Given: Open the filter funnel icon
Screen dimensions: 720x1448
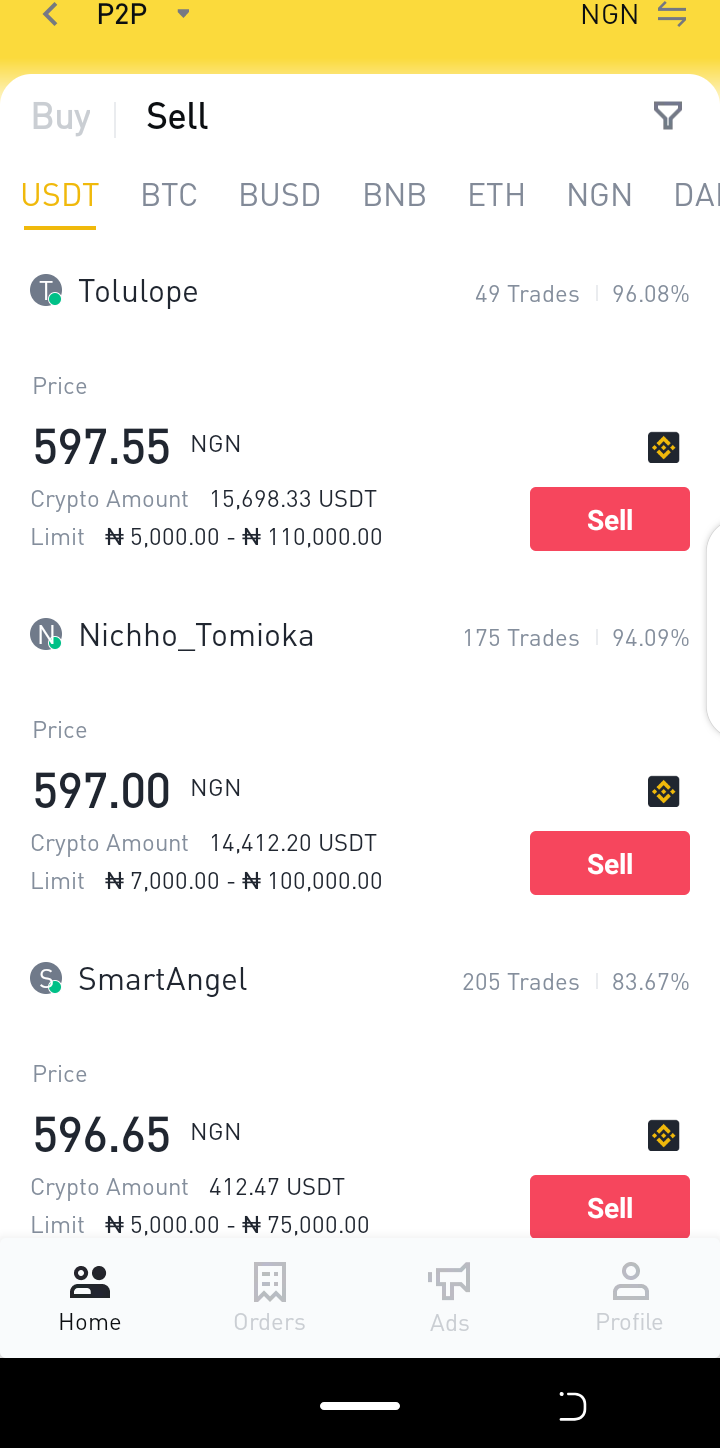Looking at the screenshot, I should pyautogui.click(x=668, y=116).
